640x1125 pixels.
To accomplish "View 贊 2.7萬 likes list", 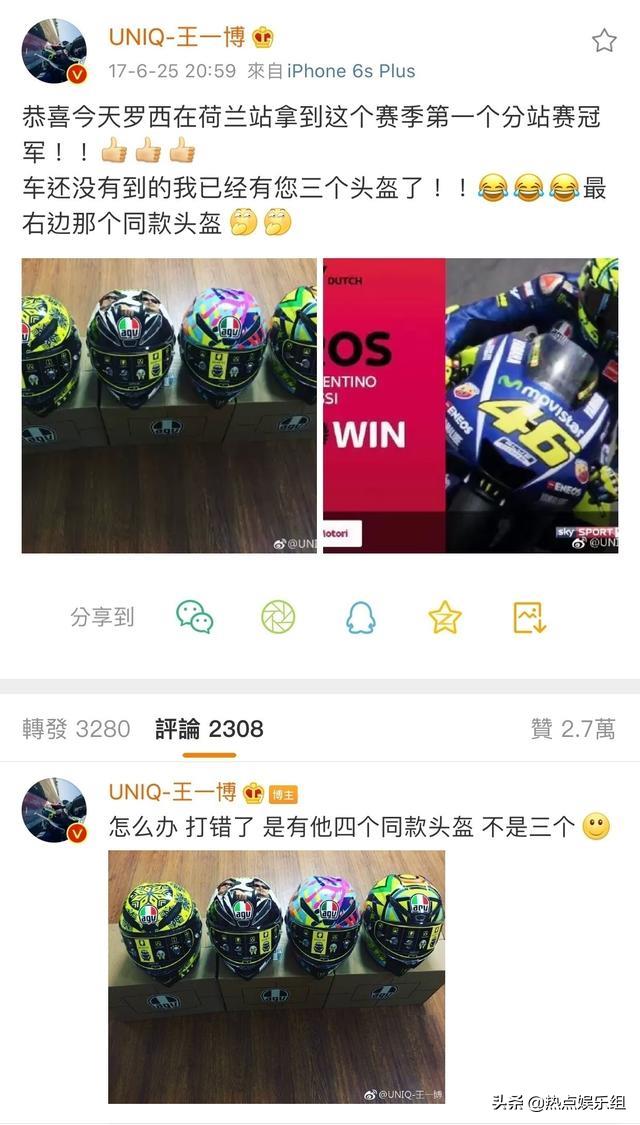I will tap(572, 729).
